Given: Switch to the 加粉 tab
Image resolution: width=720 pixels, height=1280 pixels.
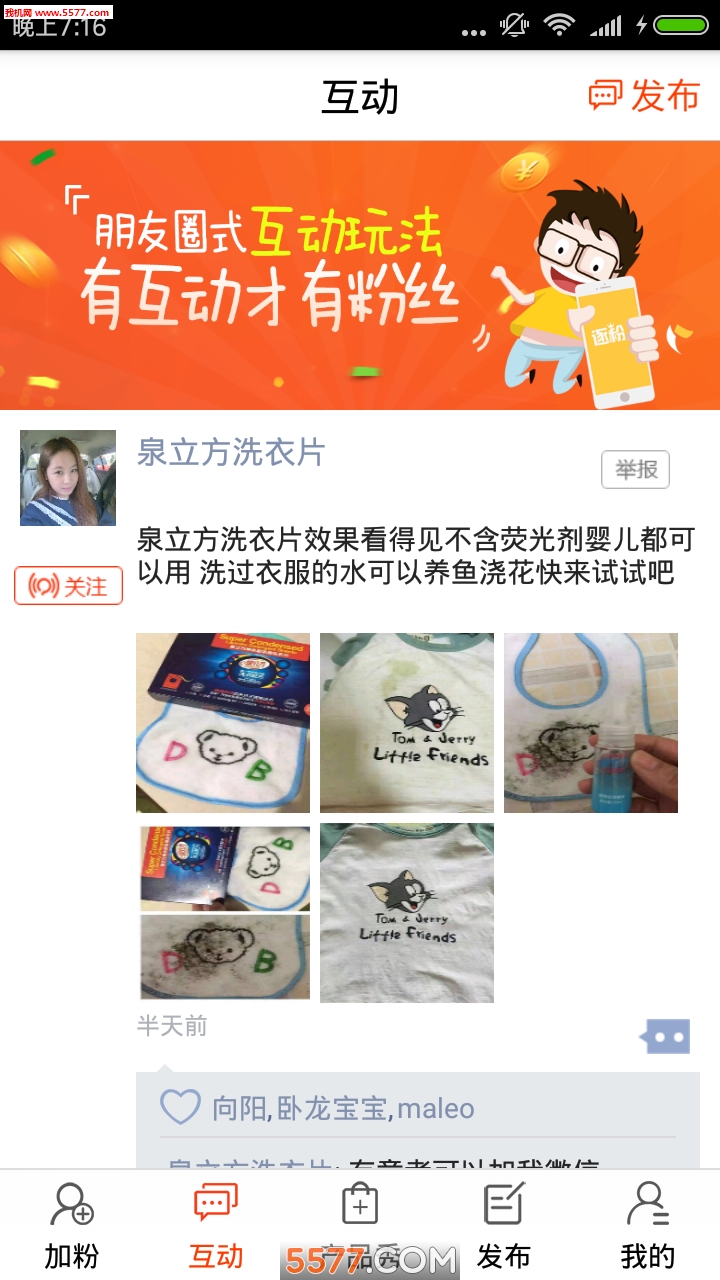Looking at the screenshot, I should pos(72,1225).
